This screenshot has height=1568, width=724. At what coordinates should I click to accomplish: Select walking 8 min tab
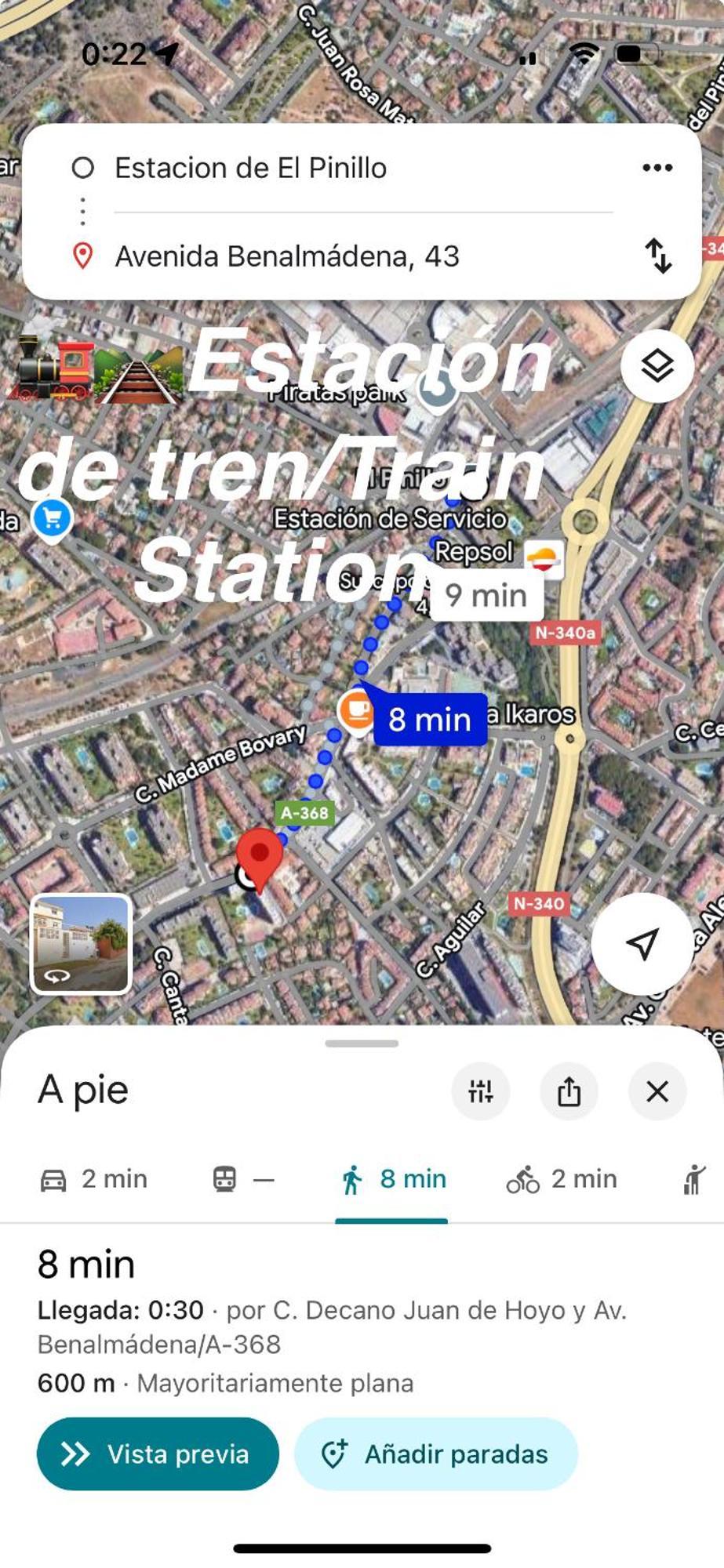tap(392, 1179)
